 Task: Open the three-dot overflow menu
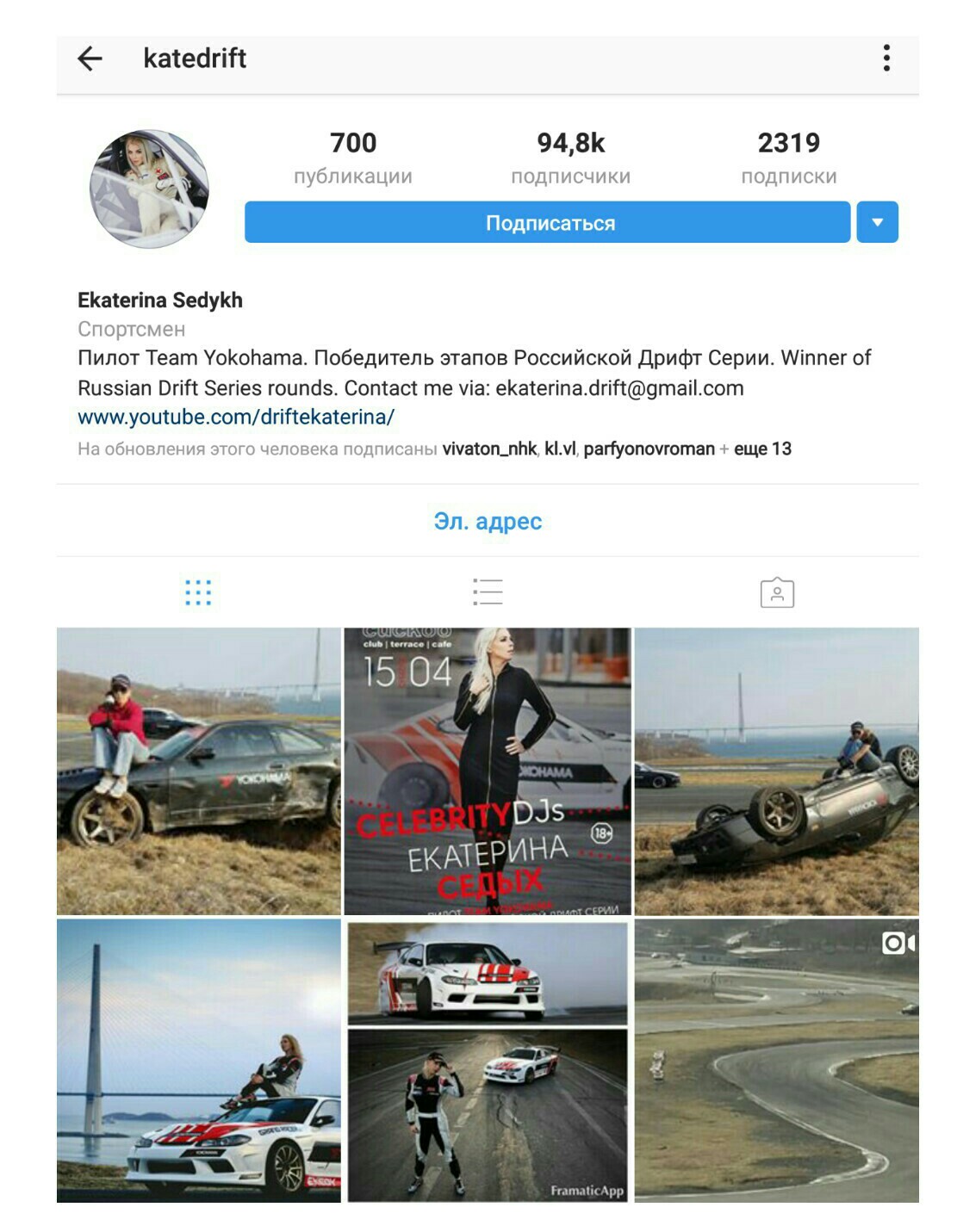point(886,59)
